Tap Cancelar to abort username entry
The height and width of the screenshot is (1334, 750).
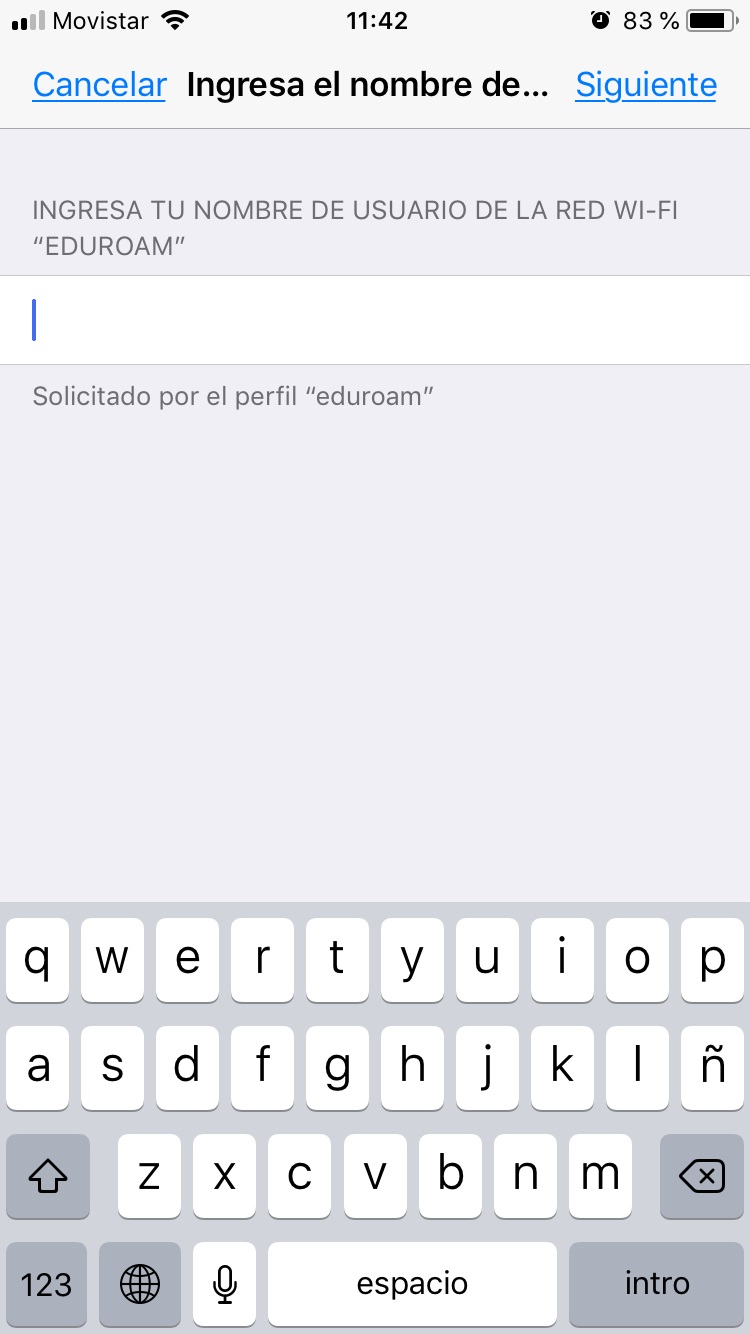point(99,85)
